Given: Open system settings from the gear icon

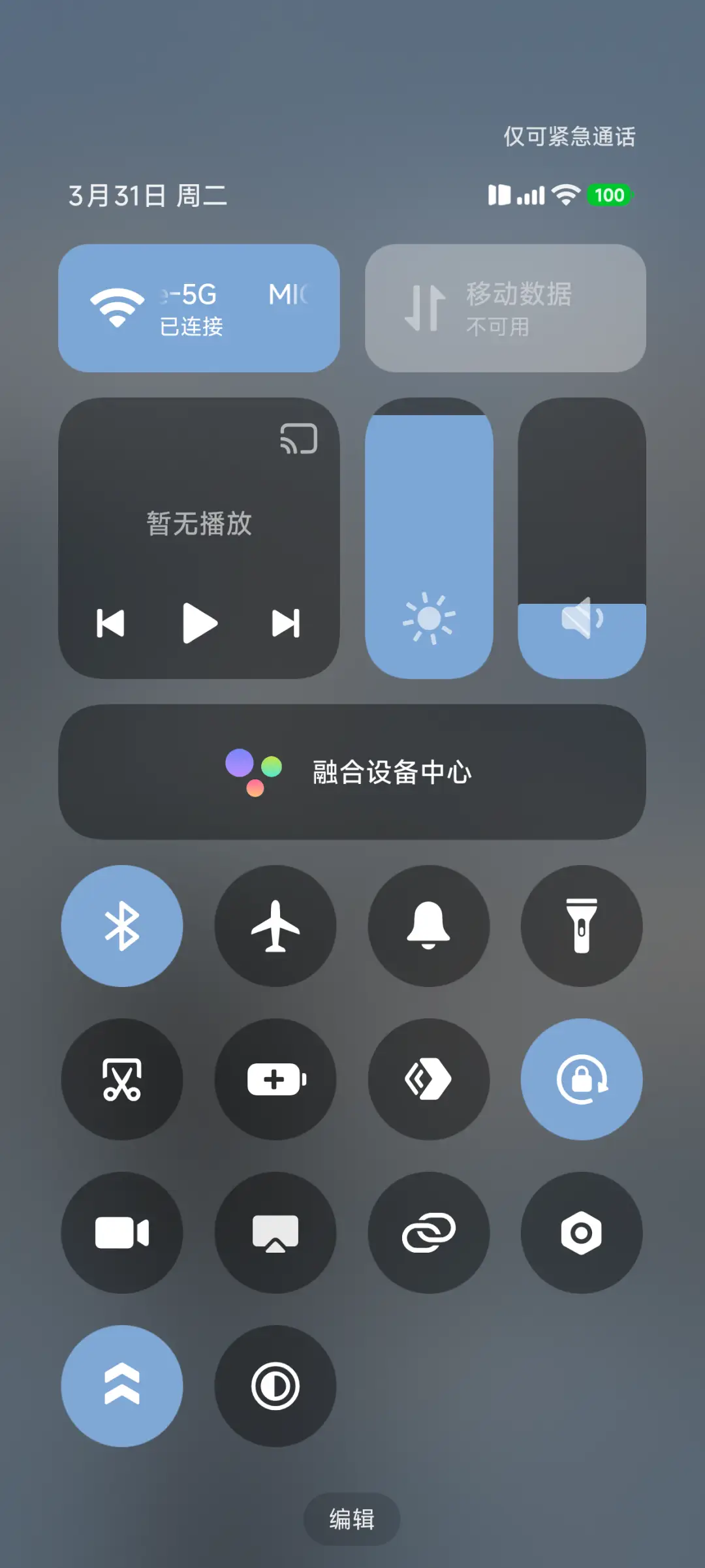Looking at the screenshot, I should pyautogui.click(x=582, y=1232).
